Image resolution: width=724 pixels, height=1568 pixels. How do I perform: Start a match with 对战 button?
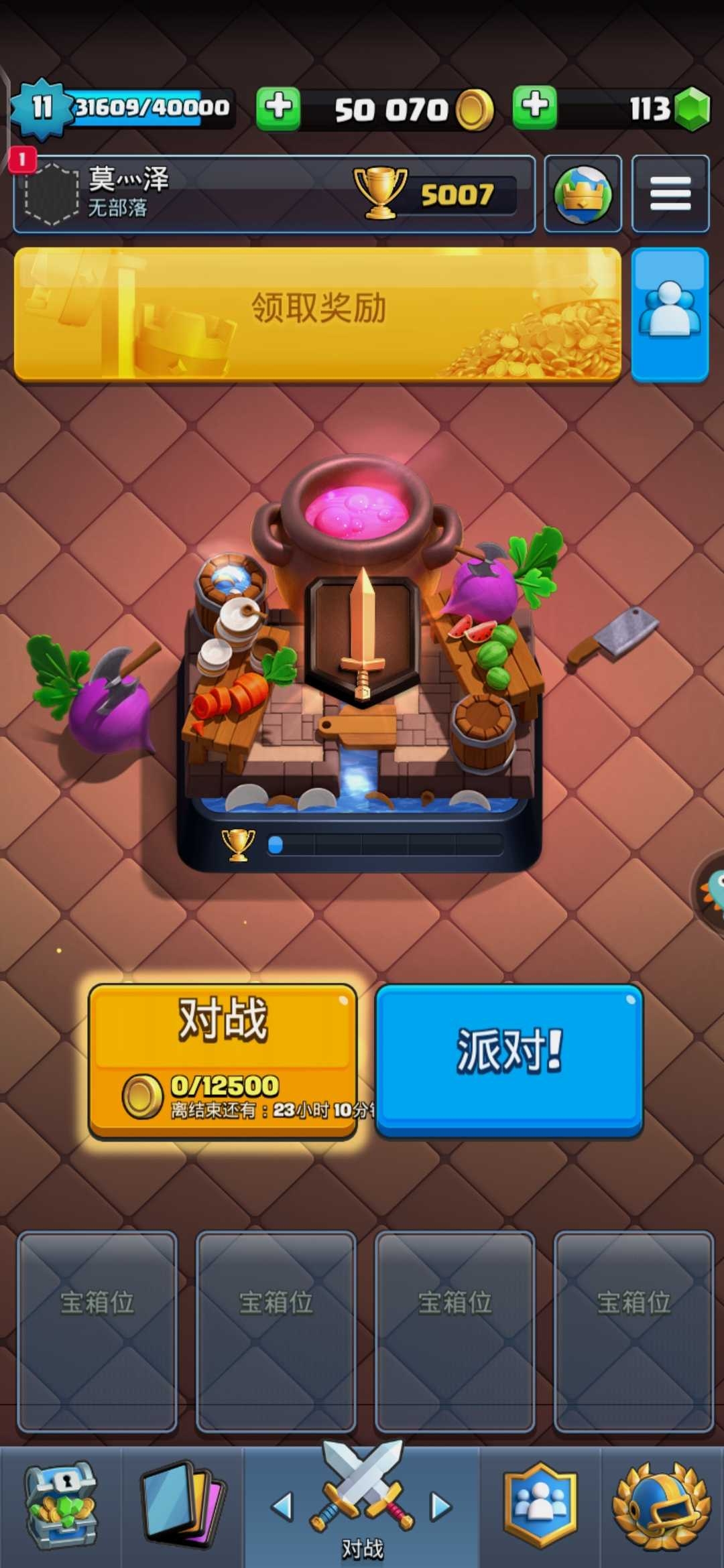point(223,1059)
